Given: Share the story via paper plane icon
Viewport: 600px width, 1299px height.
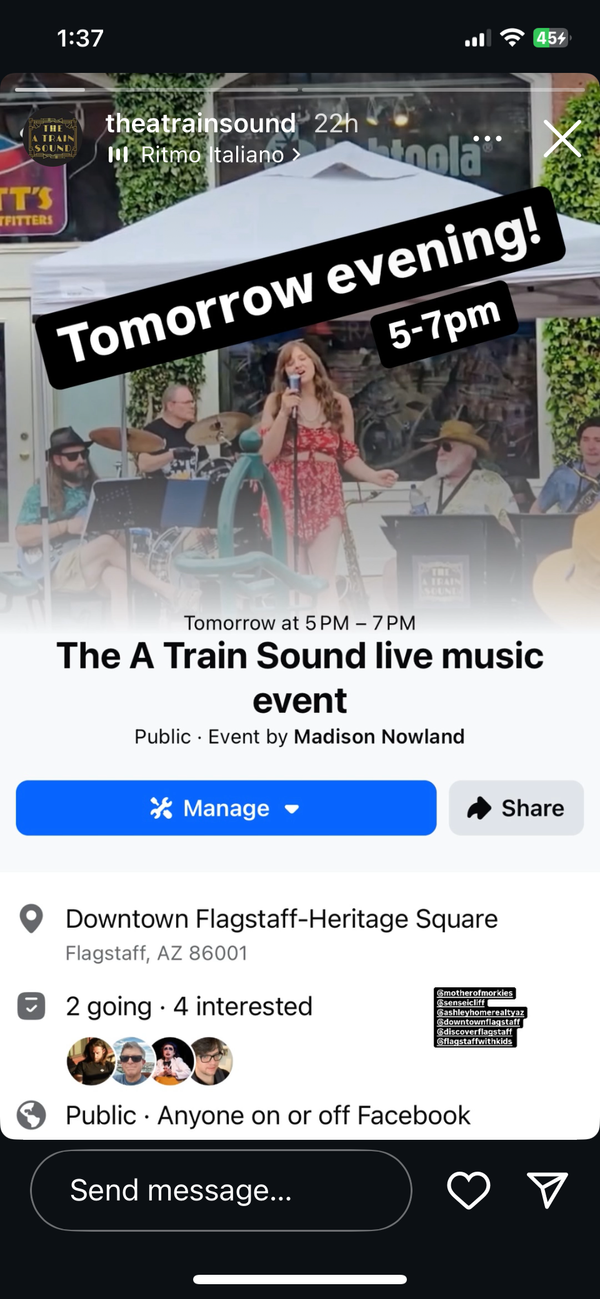Looking at the screenshot, I should tap(547, 1189).
